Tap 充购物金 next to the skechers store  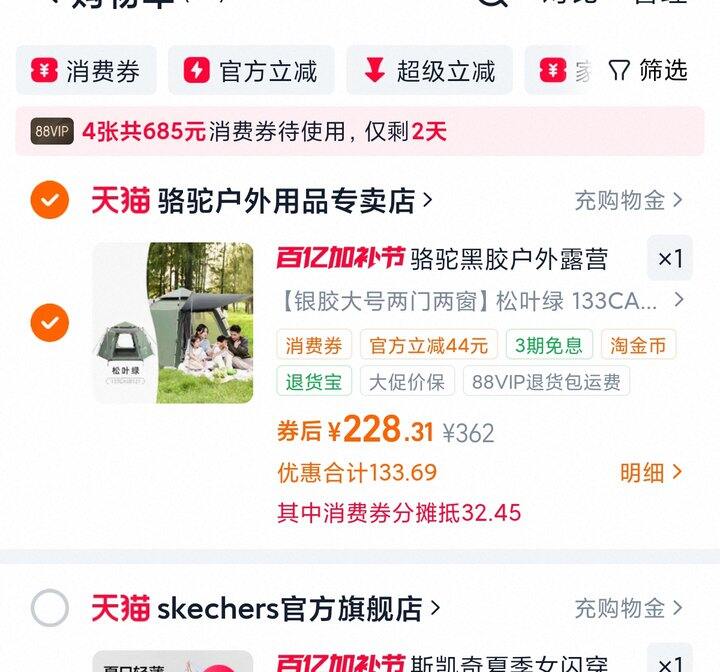click(x=628, y=608)
